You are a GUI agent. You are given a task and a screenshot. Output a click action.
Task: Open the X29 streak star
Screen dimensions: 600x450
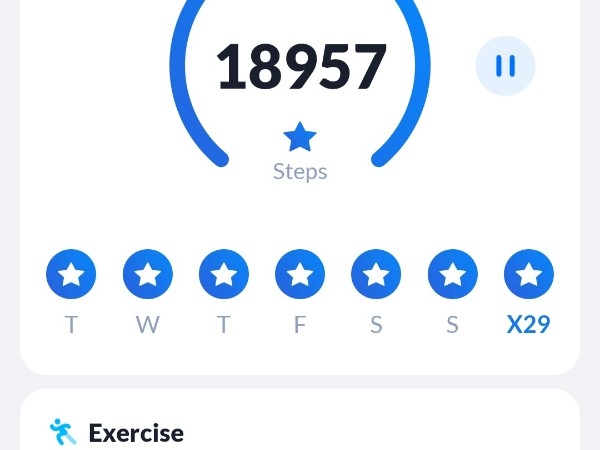pos(528,274)
